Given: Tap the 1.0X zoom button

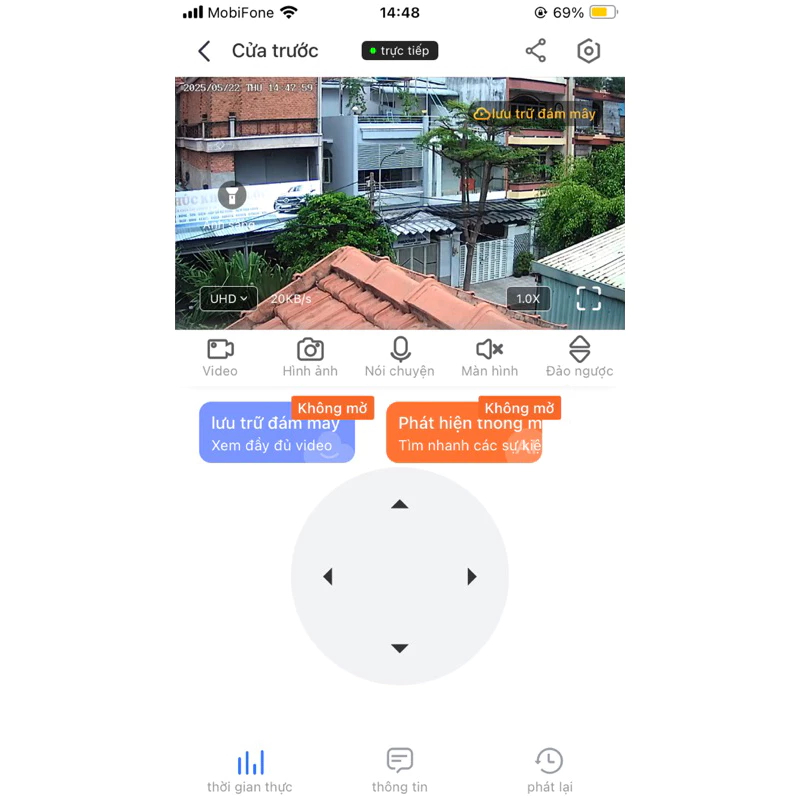Looking at the screenshot, I should (528, 298).
